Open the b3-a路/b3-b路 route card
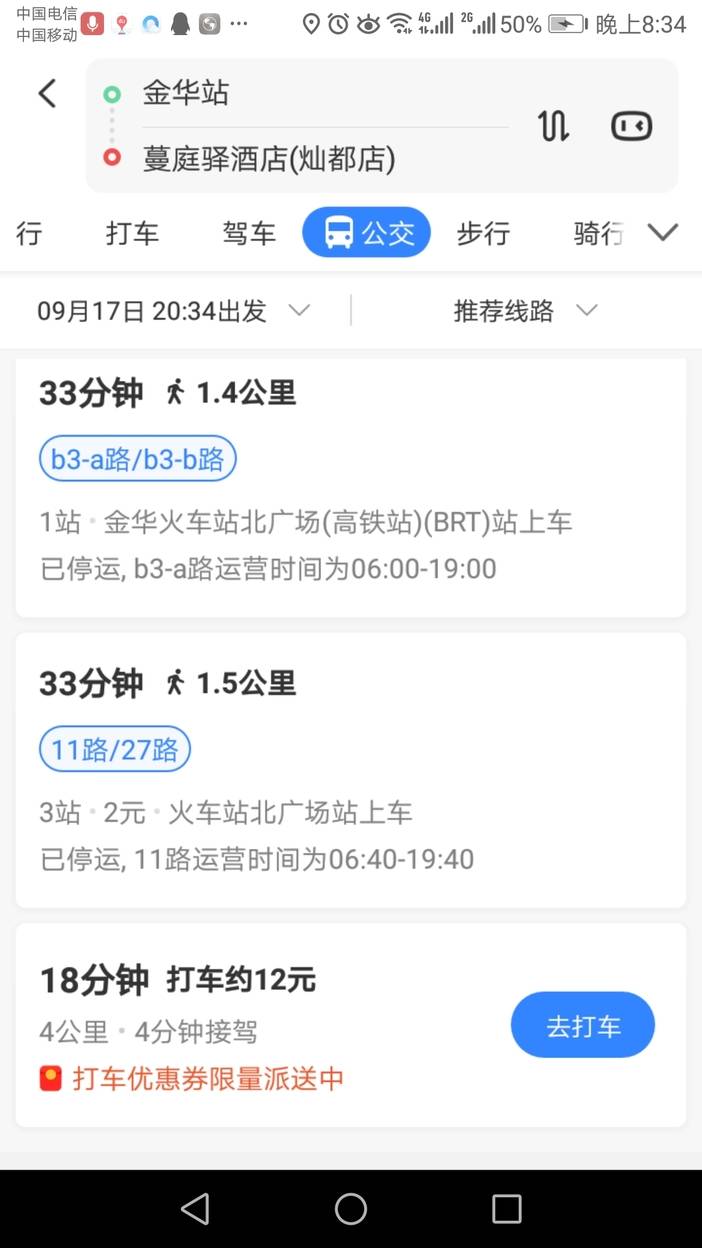The height and width of the screenshot is (1248, 702). (x=350, y=500)
